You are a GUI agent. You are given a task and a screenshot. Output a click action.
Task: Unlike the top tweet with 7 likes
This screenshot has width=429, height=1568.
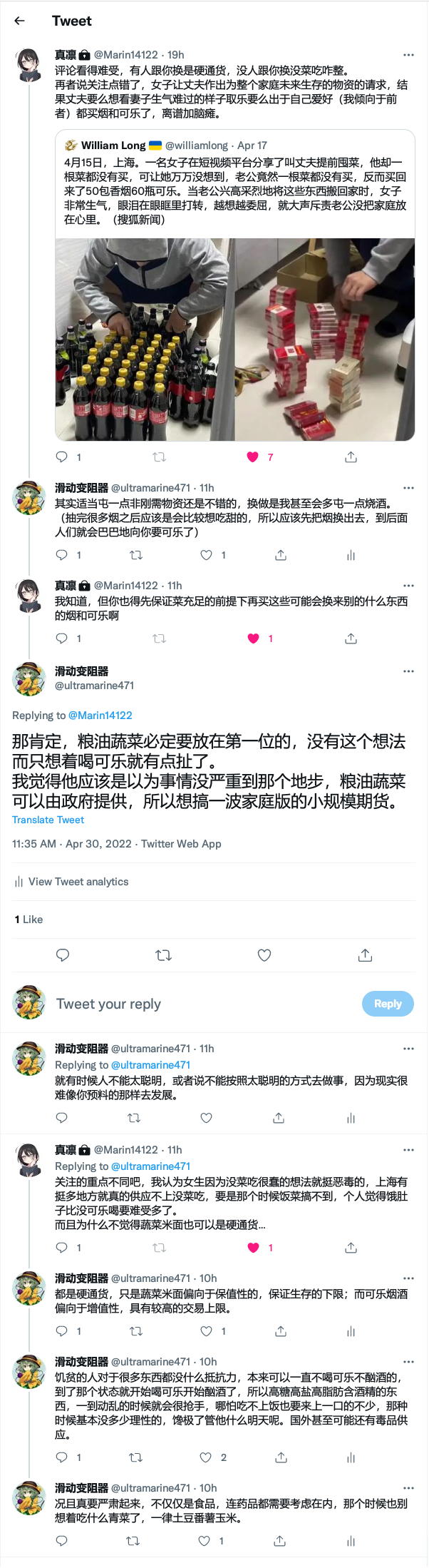252,457
